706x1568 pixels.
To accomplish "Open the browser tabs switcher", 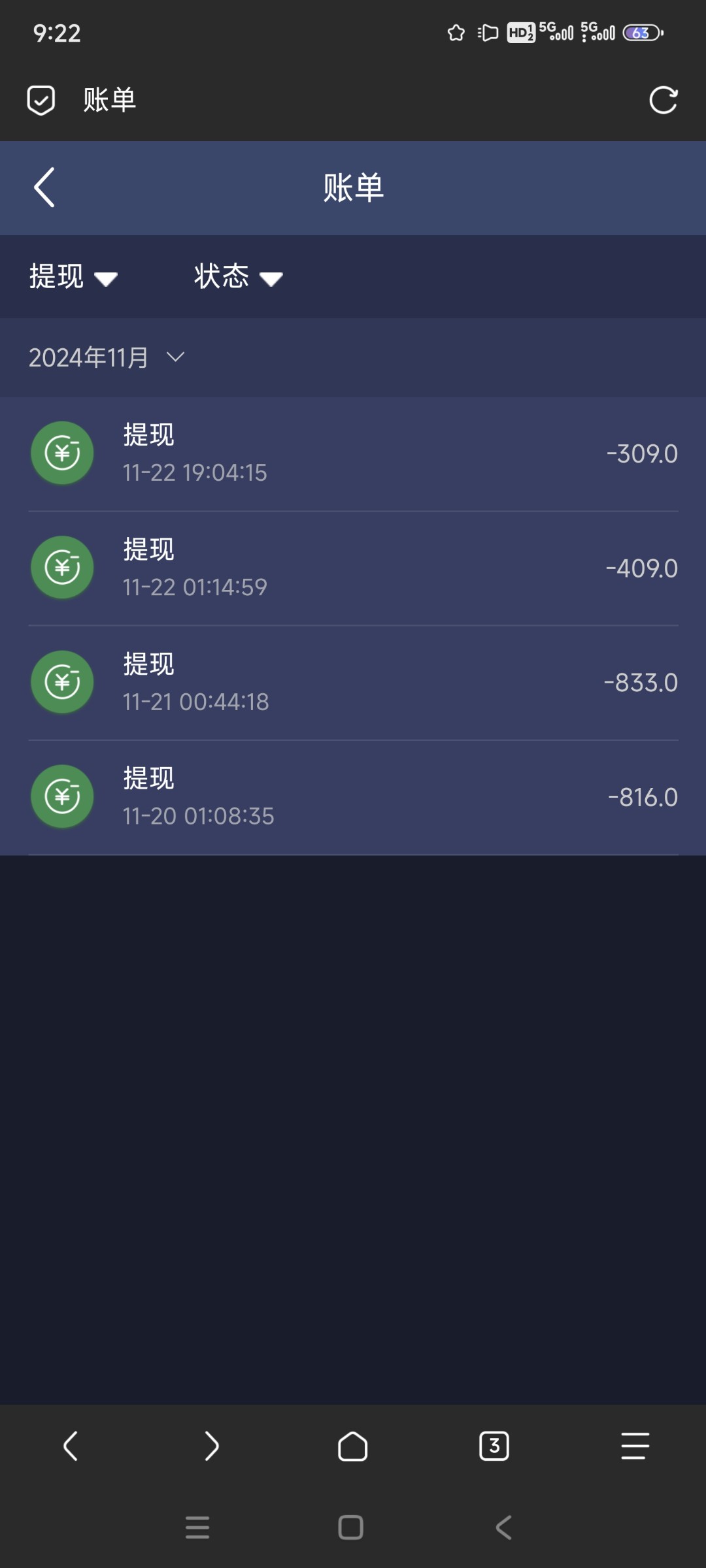I will pos(494,1446).
